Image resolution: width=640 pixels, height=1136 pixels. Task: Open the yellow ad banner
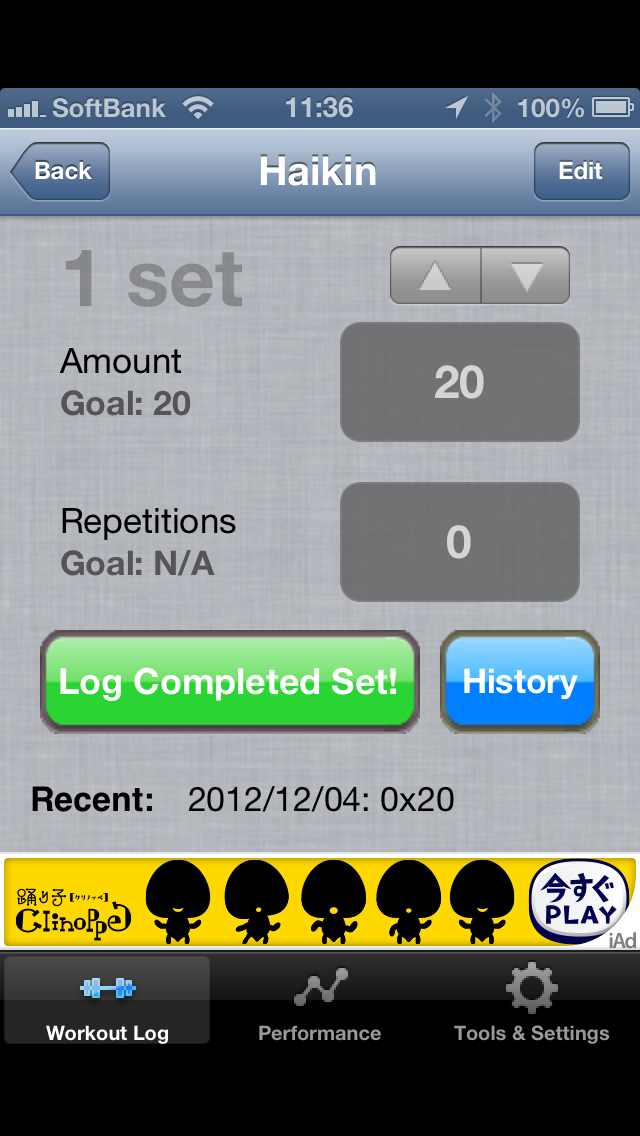pos(320,902)
